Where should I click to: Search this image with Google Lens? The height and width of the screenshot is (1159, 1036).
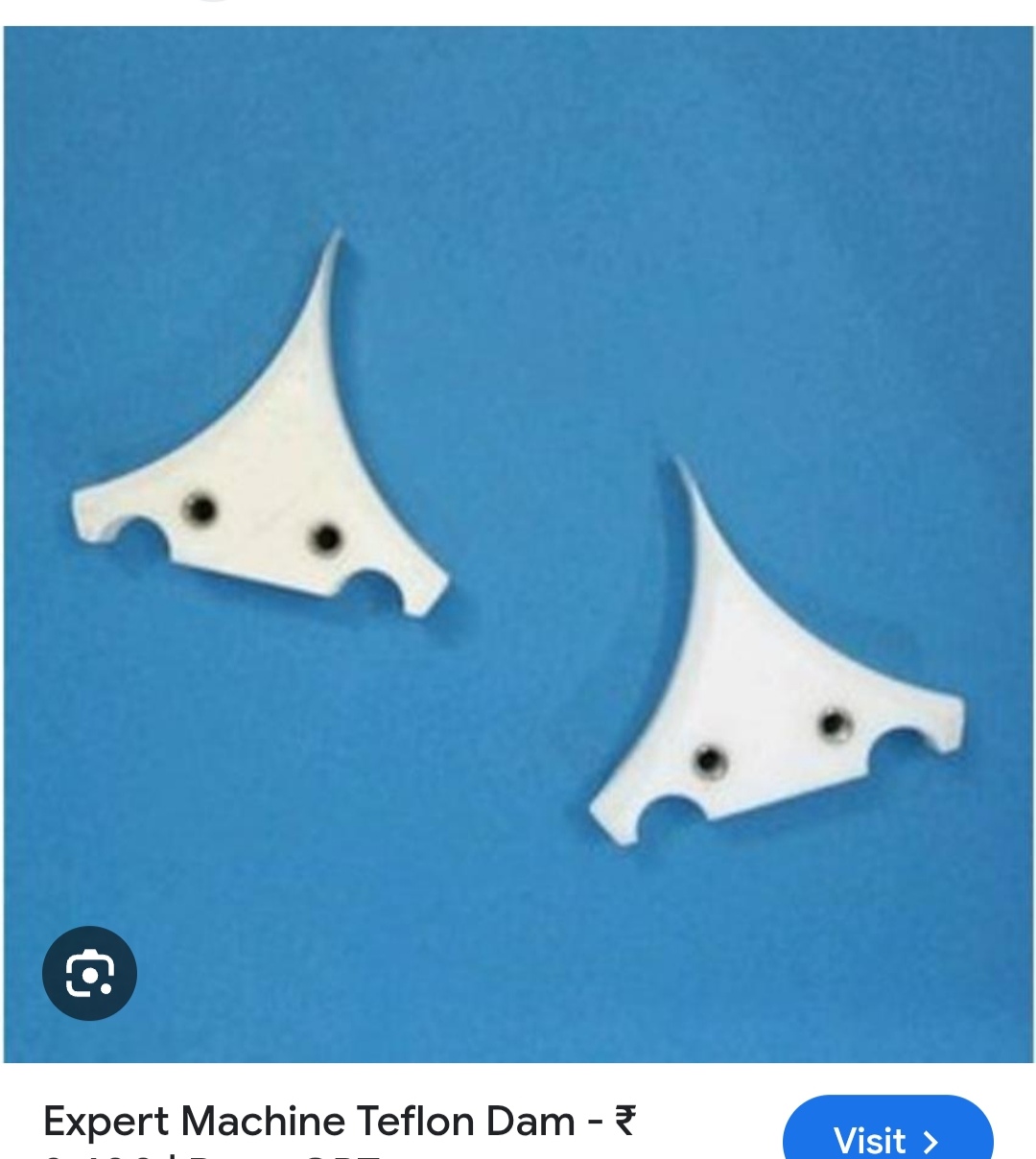click(89, 973)
